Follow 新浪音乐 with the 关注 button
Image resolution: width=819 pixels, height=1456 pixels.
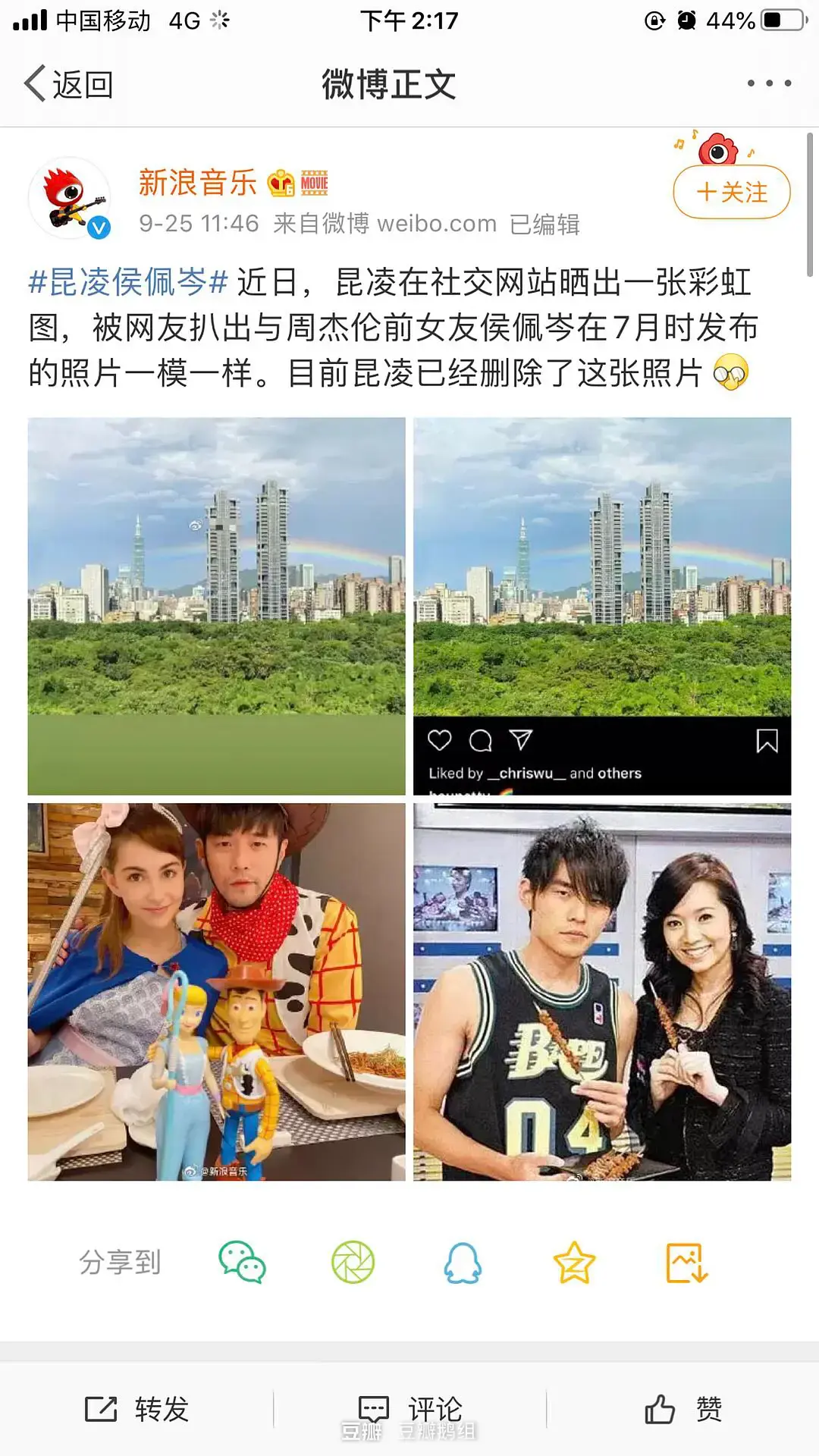click(731, 193)
